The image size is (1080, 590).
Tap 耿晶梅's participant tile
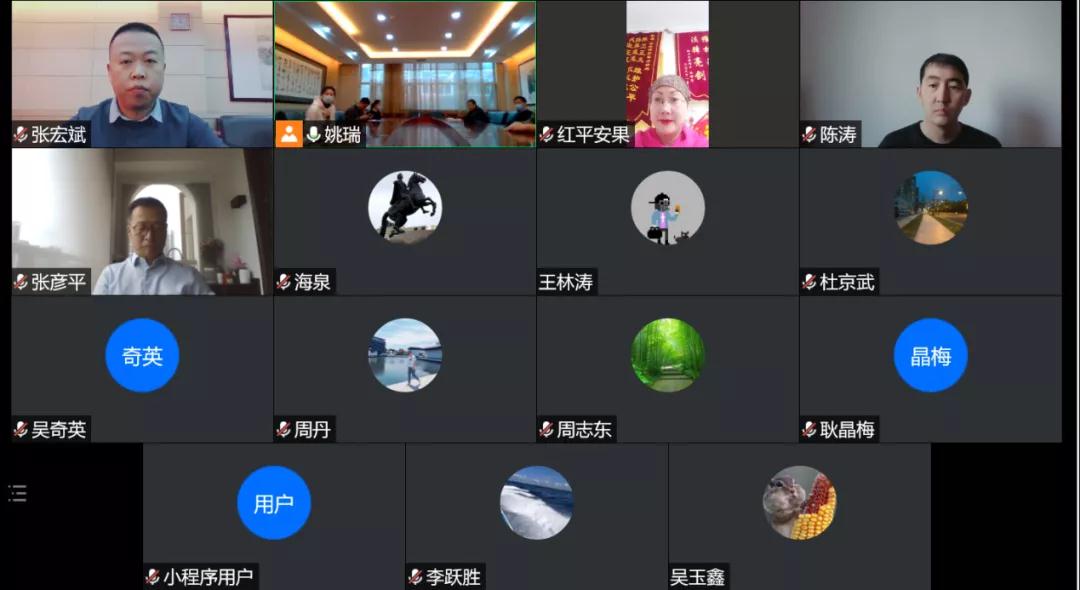tap(930, 368)
